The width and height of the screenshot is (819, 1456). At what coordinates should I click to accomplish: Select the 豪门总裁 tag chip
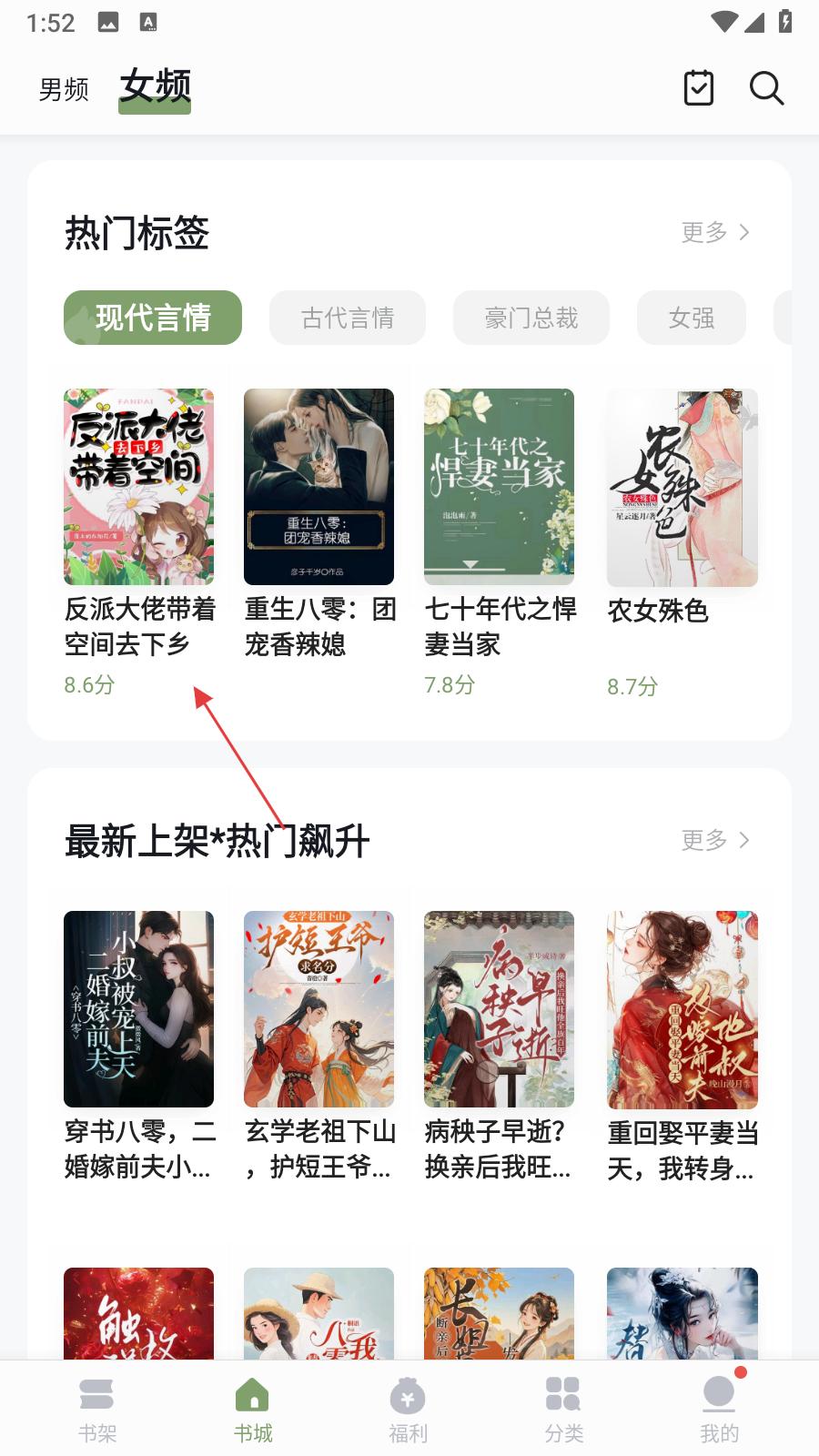pos(531,318)
